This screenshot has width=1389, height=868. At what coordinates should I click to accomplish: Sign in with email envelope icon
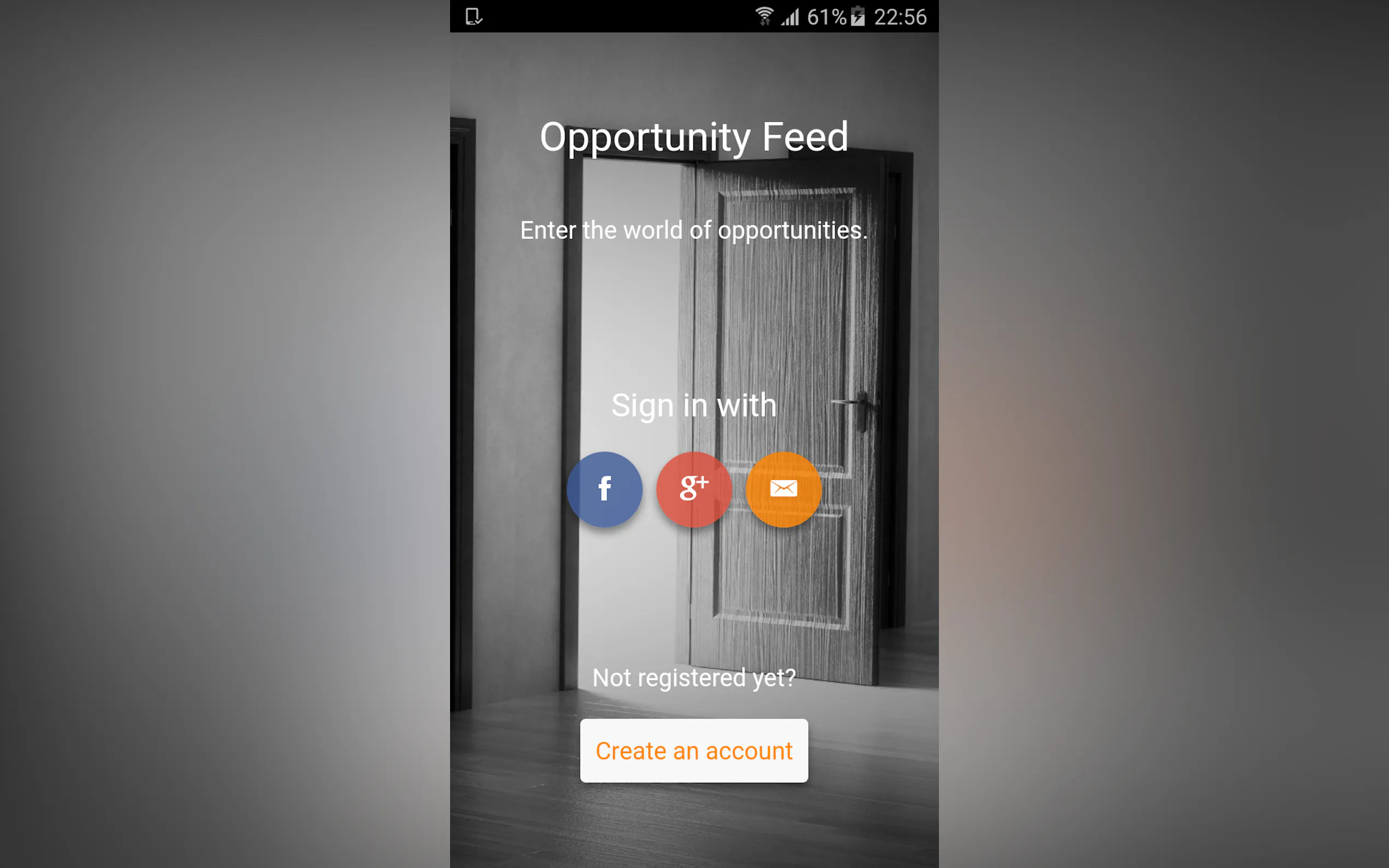click(x=783, y=489)
